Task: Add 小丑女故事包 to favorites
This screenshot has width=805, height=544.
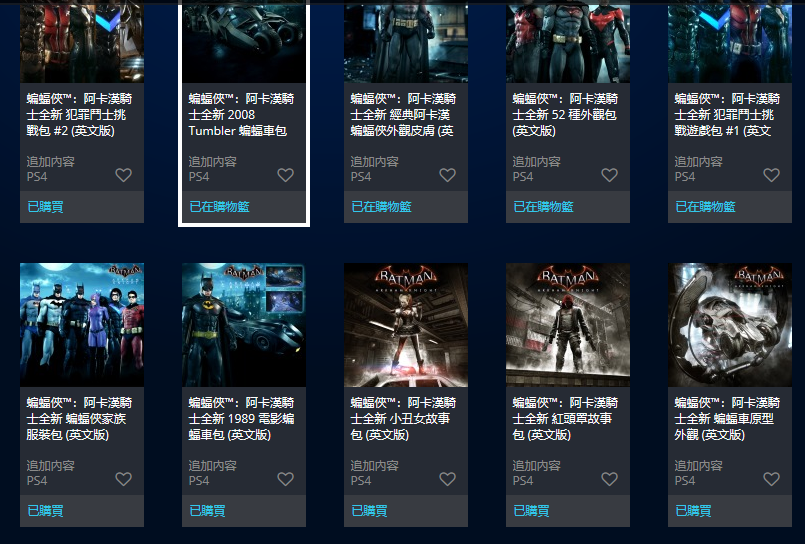Action: pyautogui.click(x=448, y=479)
